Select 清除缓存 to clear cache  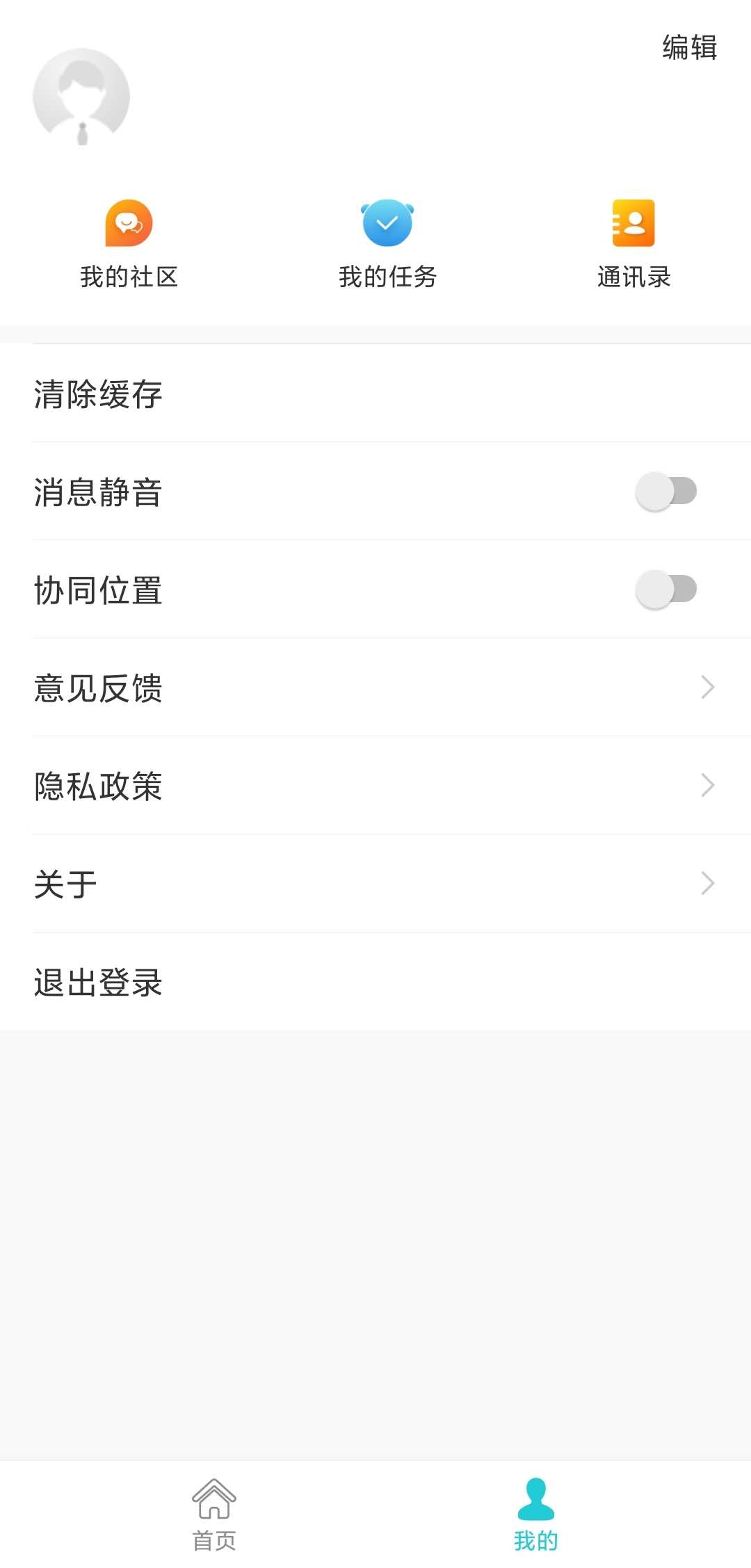[375, 393]
